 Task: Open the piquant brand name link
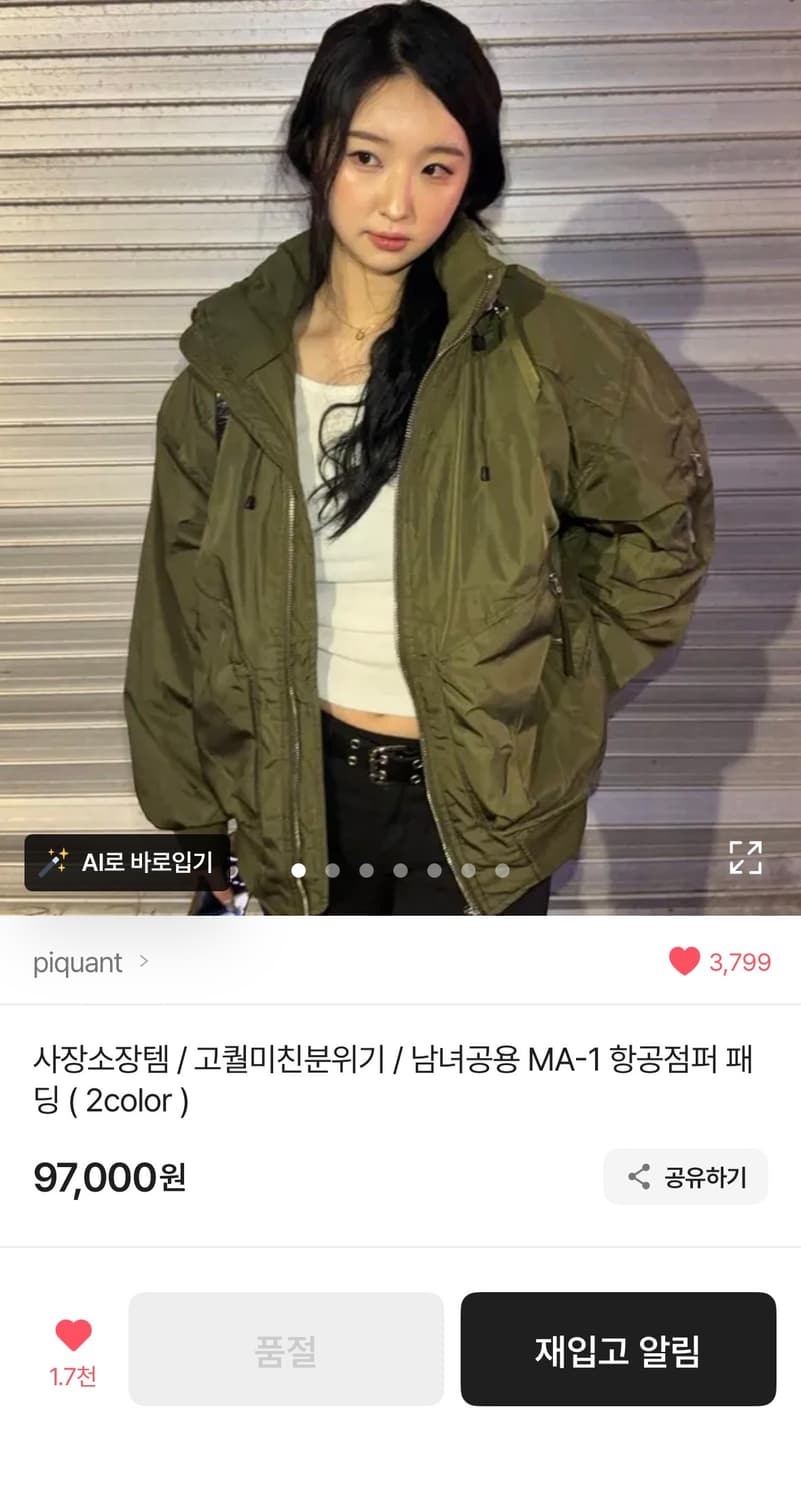pos(77,963)
